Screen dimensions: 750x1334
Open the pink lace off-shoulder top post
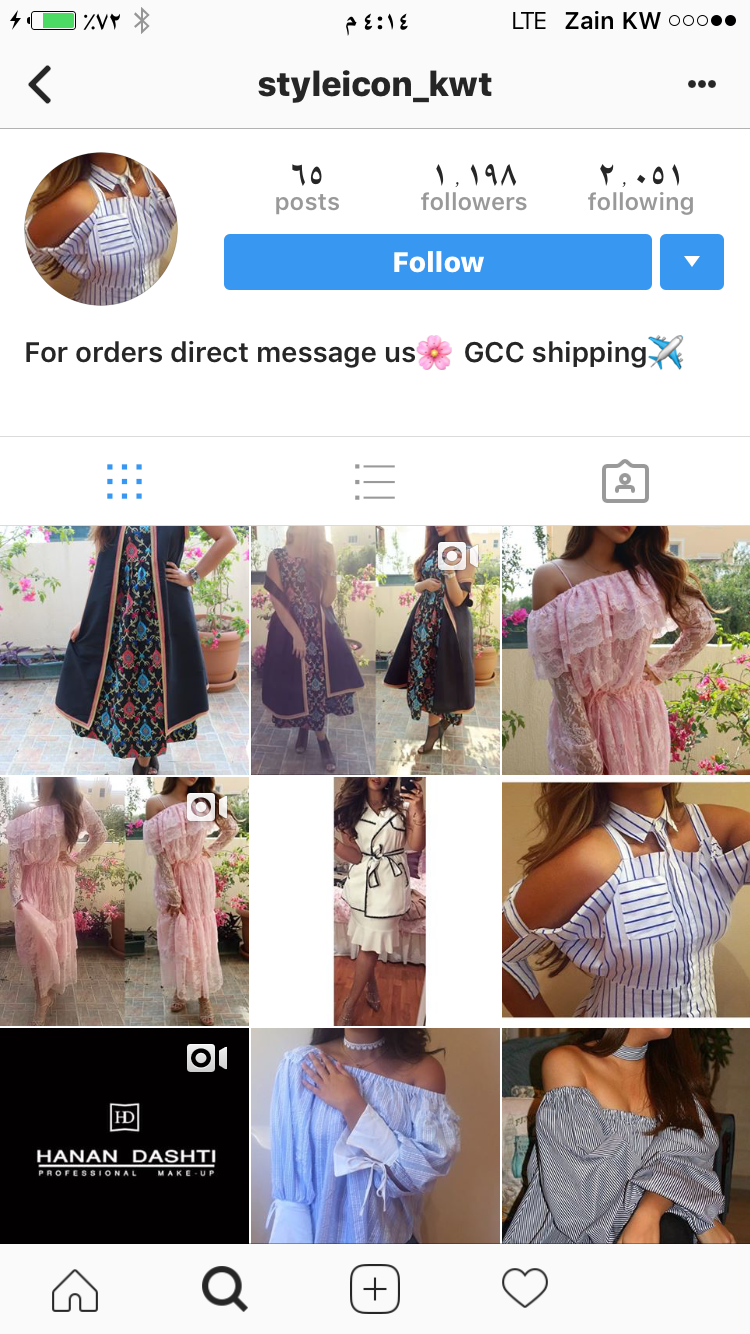pos(625,650)
